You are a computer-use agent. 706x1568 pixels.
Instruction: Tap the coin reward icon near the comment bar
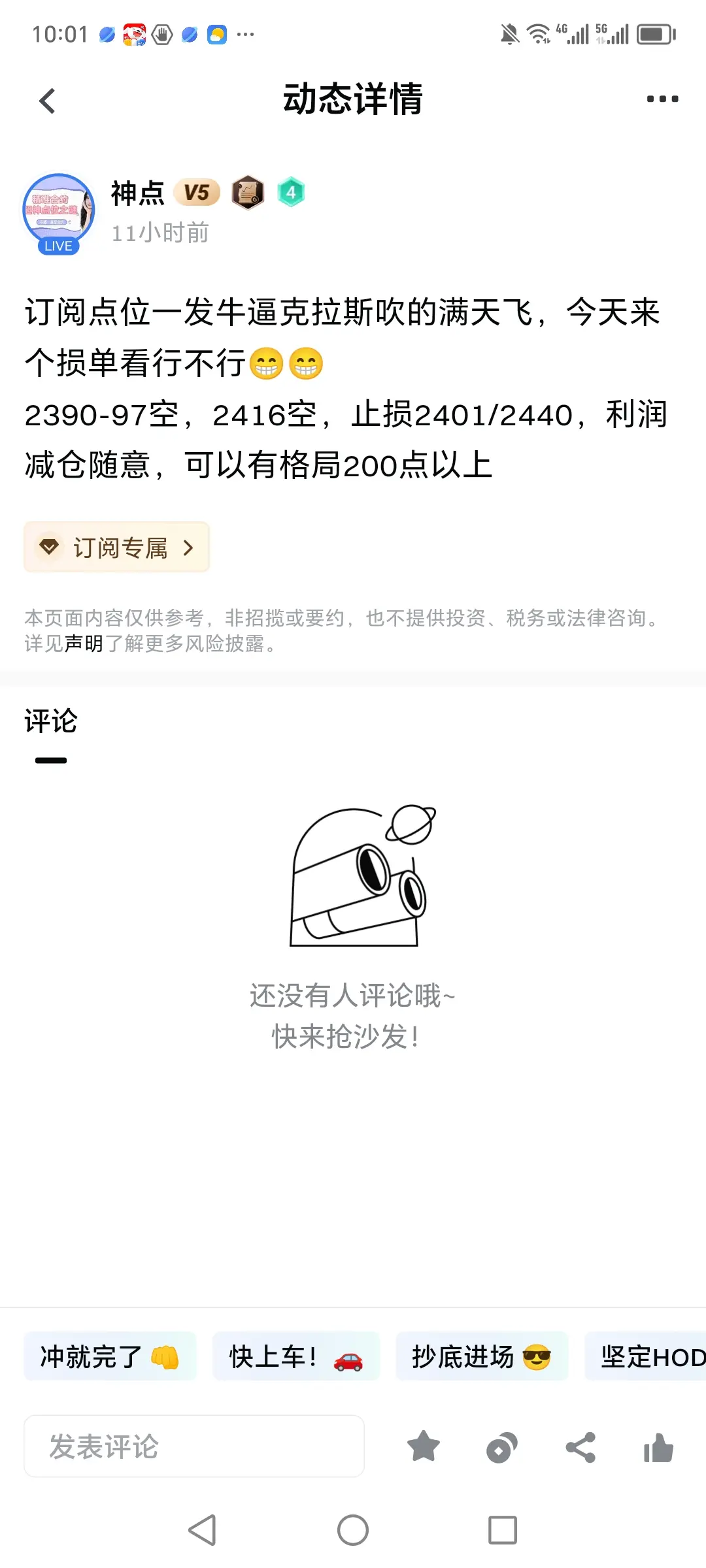click(x=501, y=1445)
